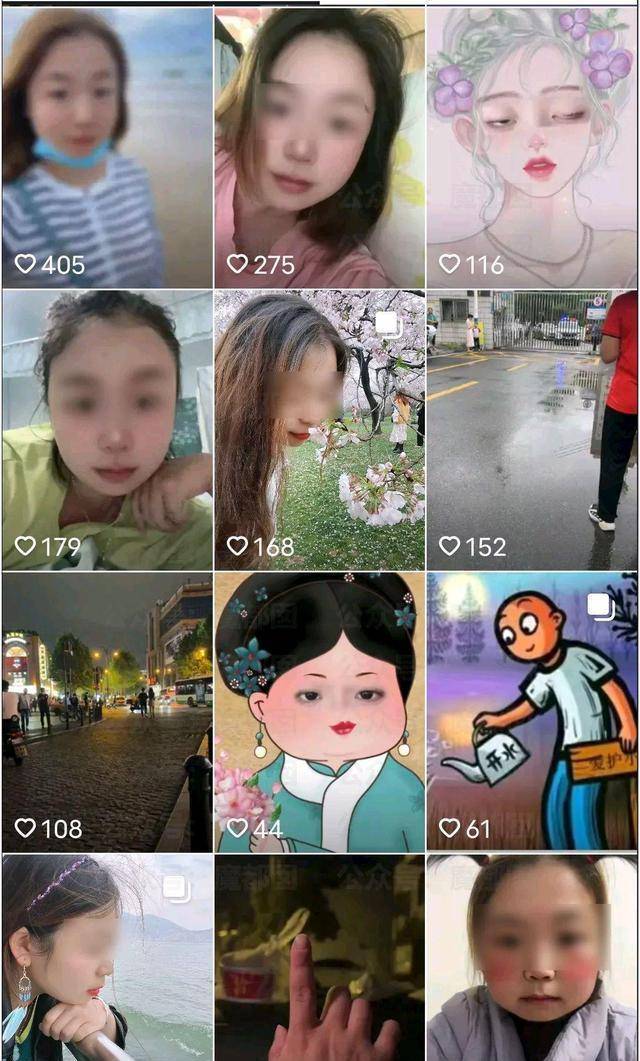Viewport: 640px width, 1061px height.
Task: Open the tile with 179 likes
Action: tap(106, 430)
